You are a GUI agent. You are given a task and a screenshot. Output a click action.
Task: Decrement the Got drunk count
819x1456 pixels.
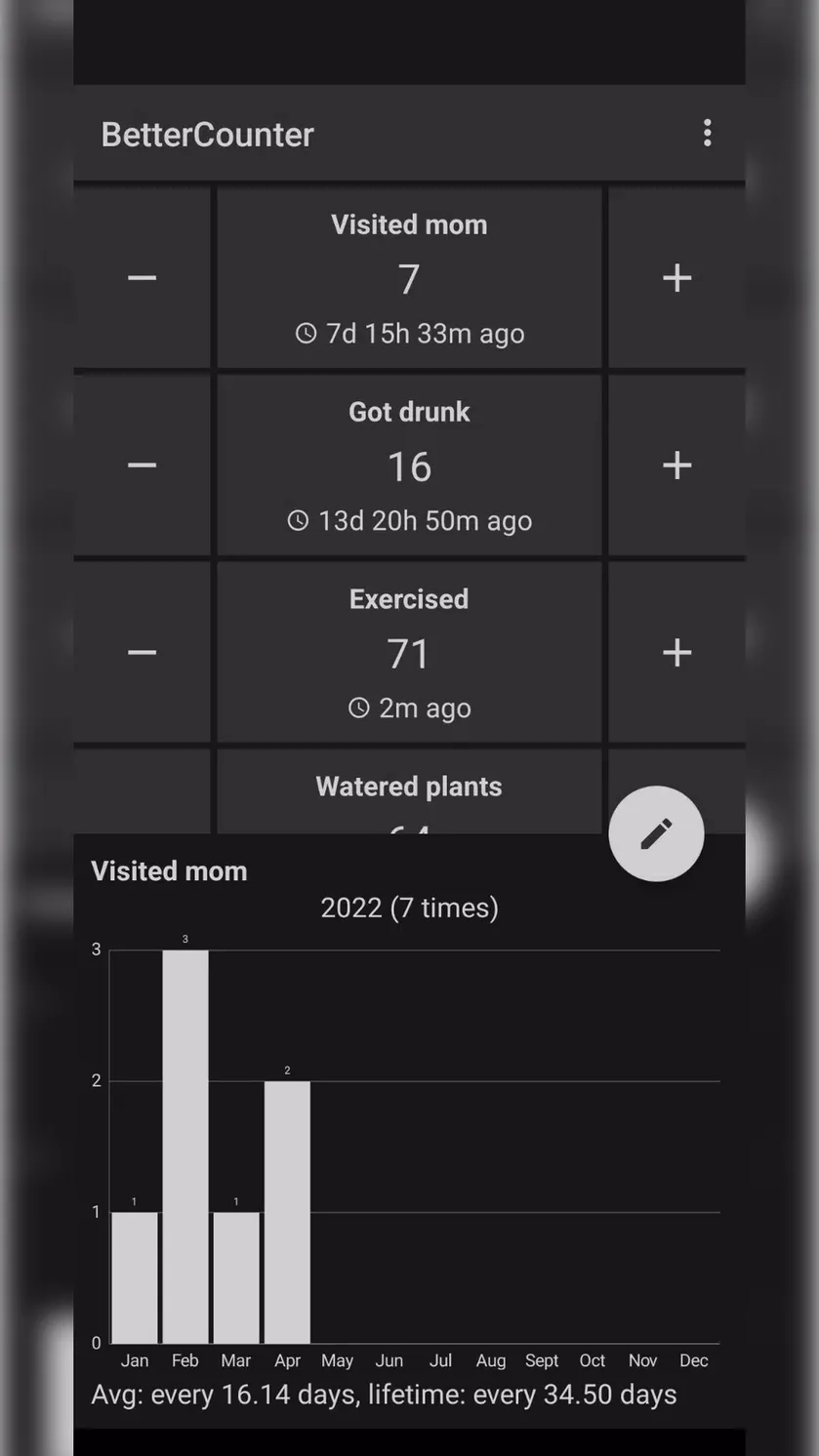click(142, 465)
